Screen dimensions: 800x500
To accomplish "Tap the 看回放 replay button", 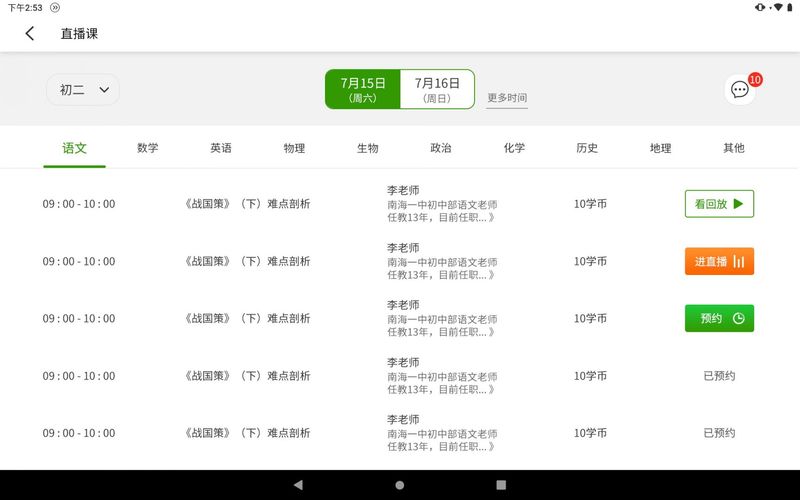I will point(719,204).
